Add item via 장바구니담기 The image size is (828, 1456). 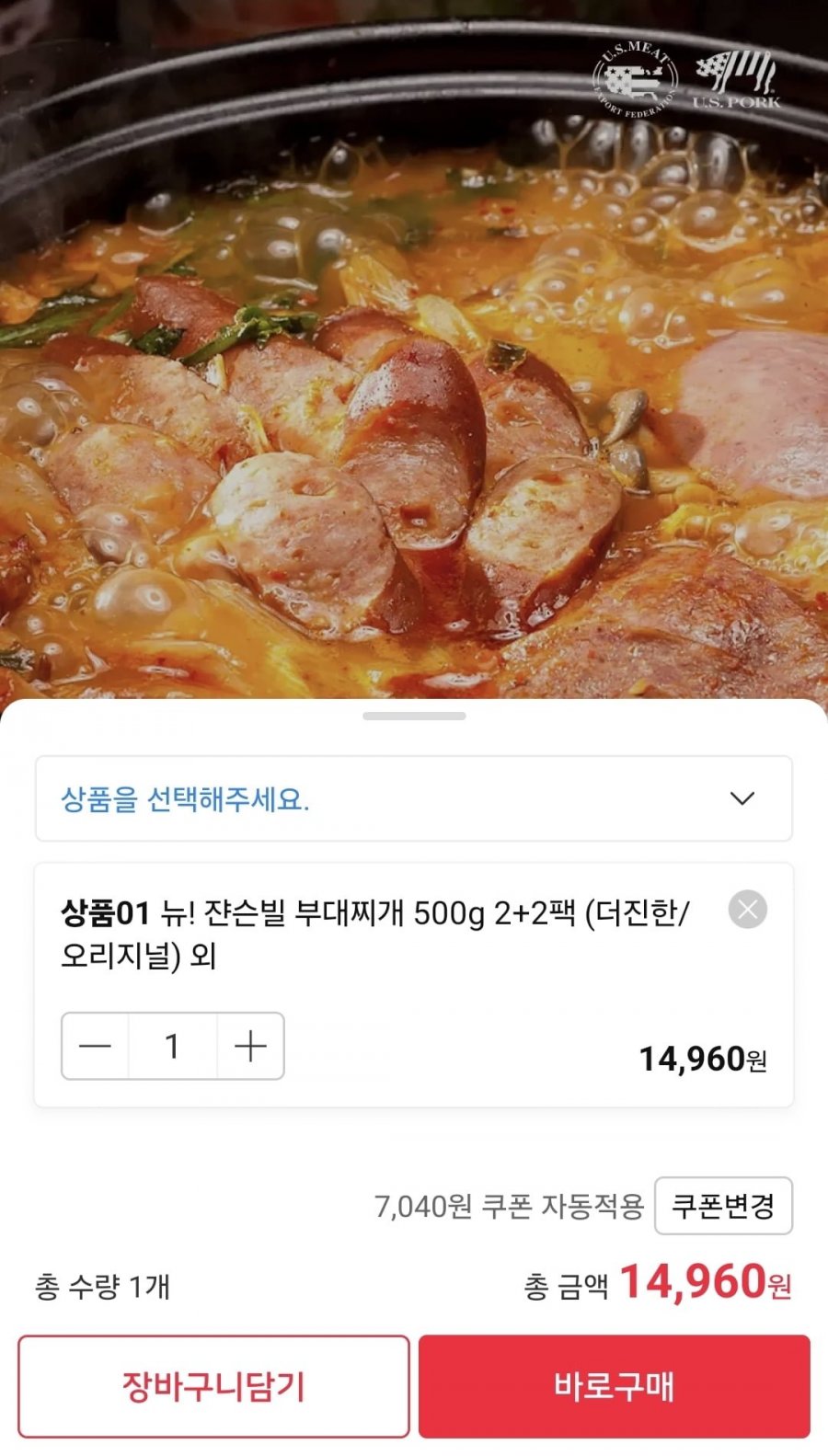tap(213, 1386)
